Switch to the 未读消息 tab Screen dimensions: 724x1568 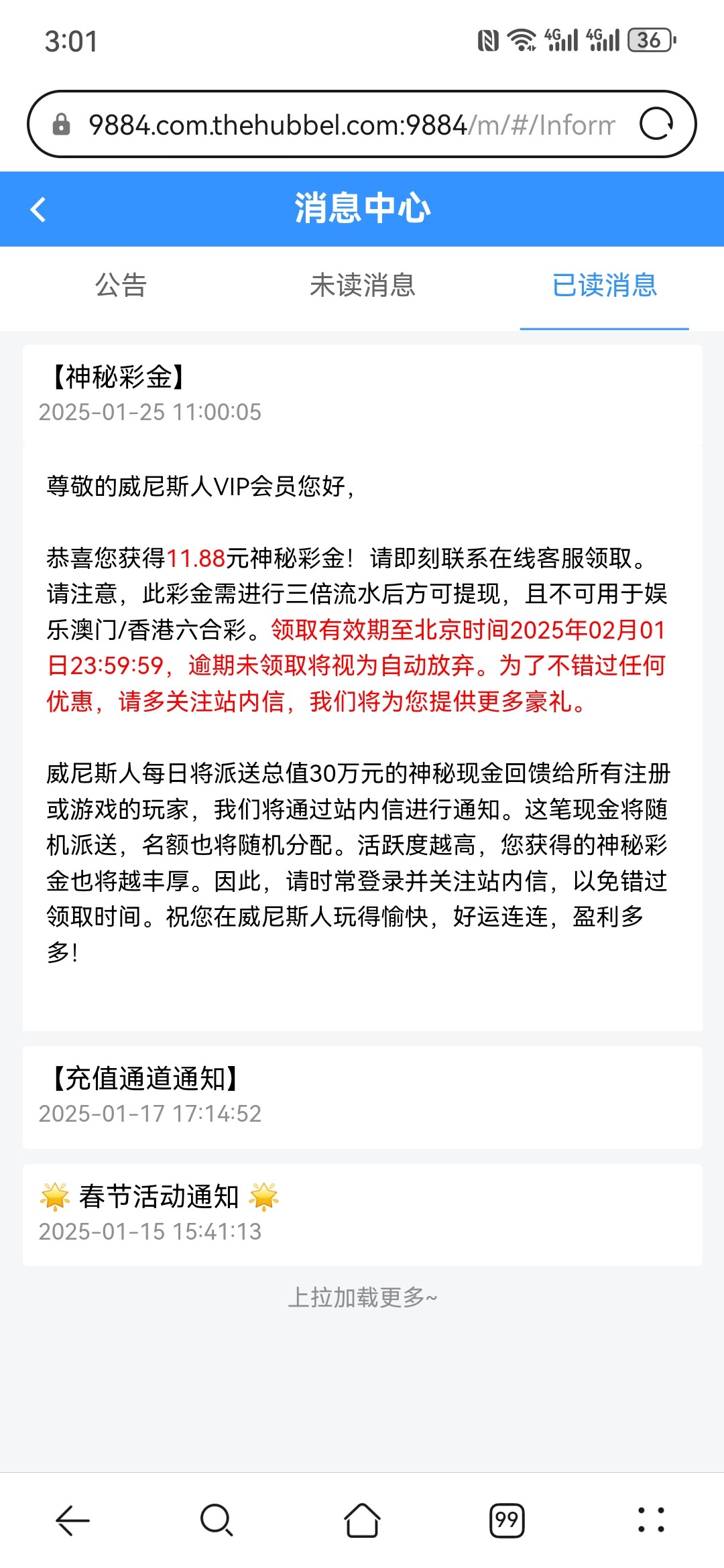(x=362, y=285)
